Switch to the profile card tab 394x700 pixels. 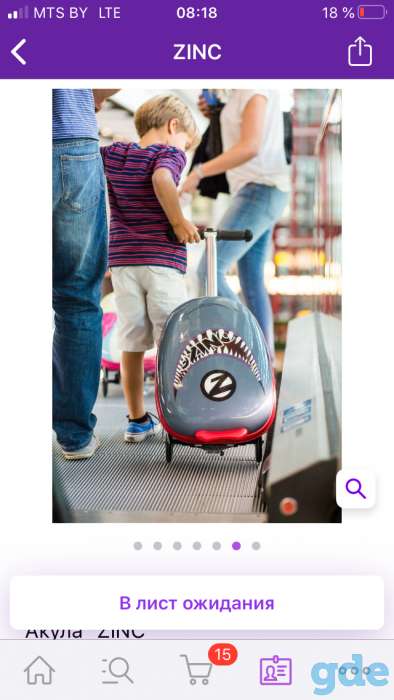(x=276, y=671)
